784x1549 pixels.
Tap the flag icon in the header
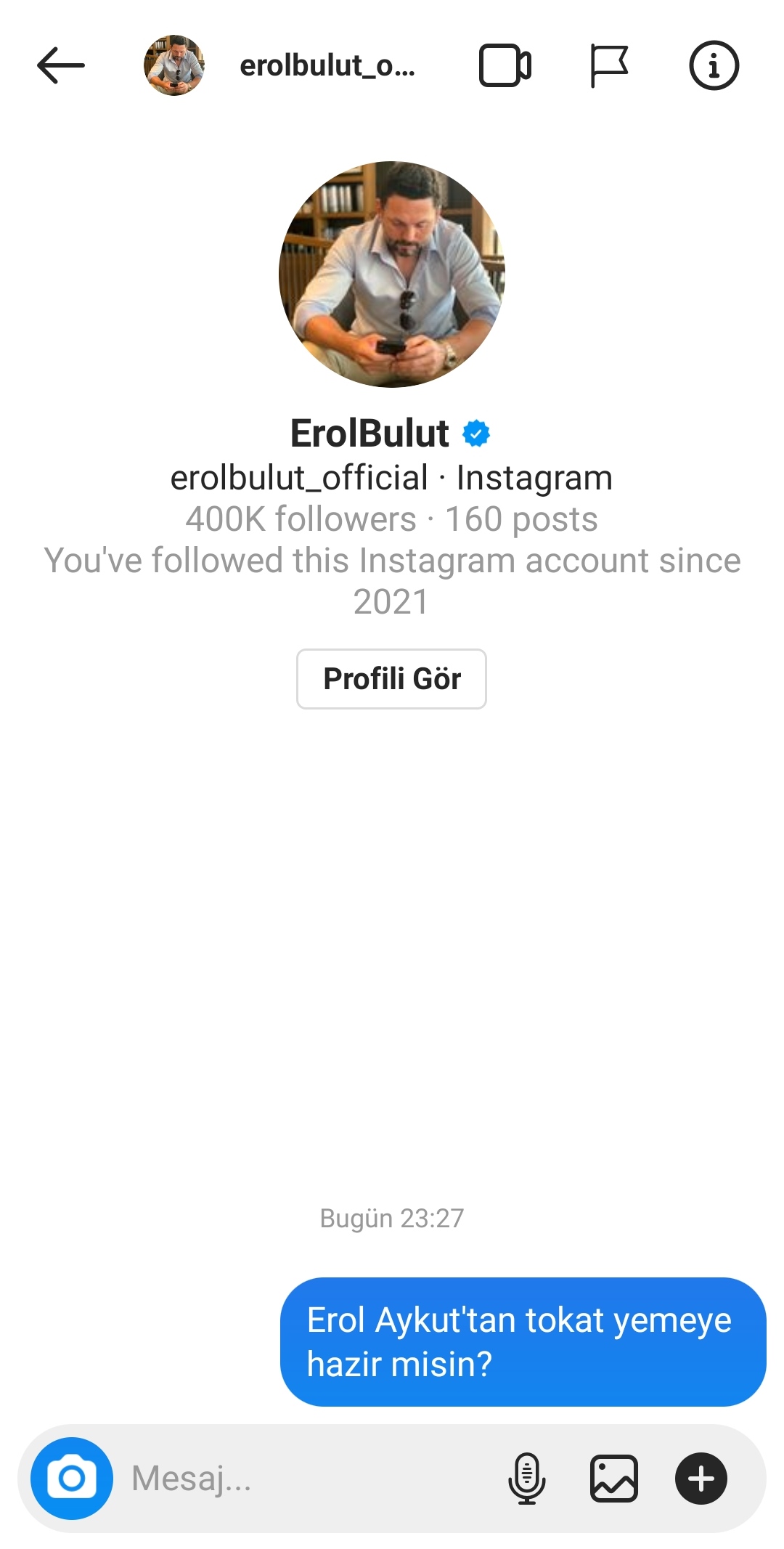point(608,65)
